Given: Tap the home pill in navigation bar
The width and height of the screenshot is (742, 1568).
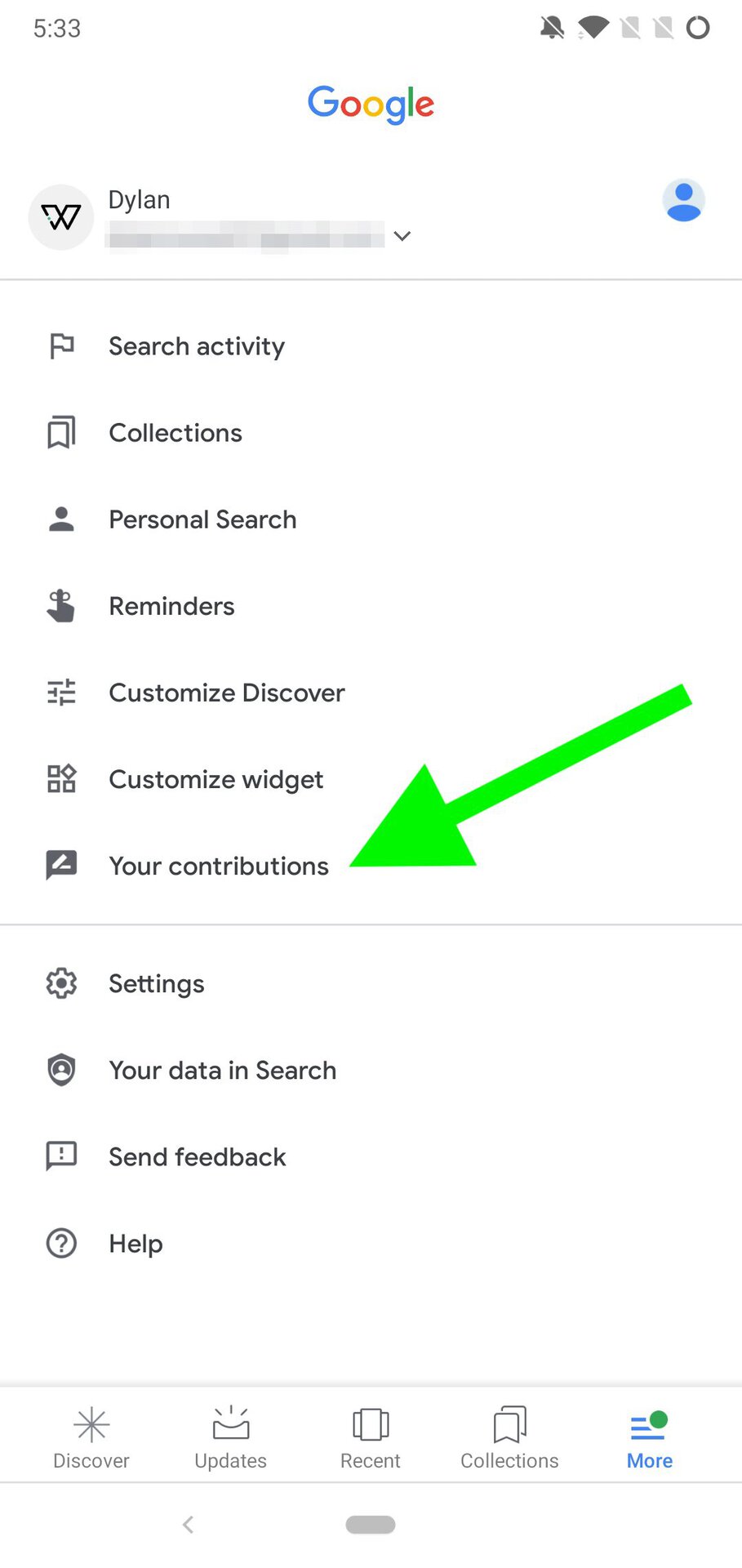Looking at the screenshot, I should coord(371,1524).
